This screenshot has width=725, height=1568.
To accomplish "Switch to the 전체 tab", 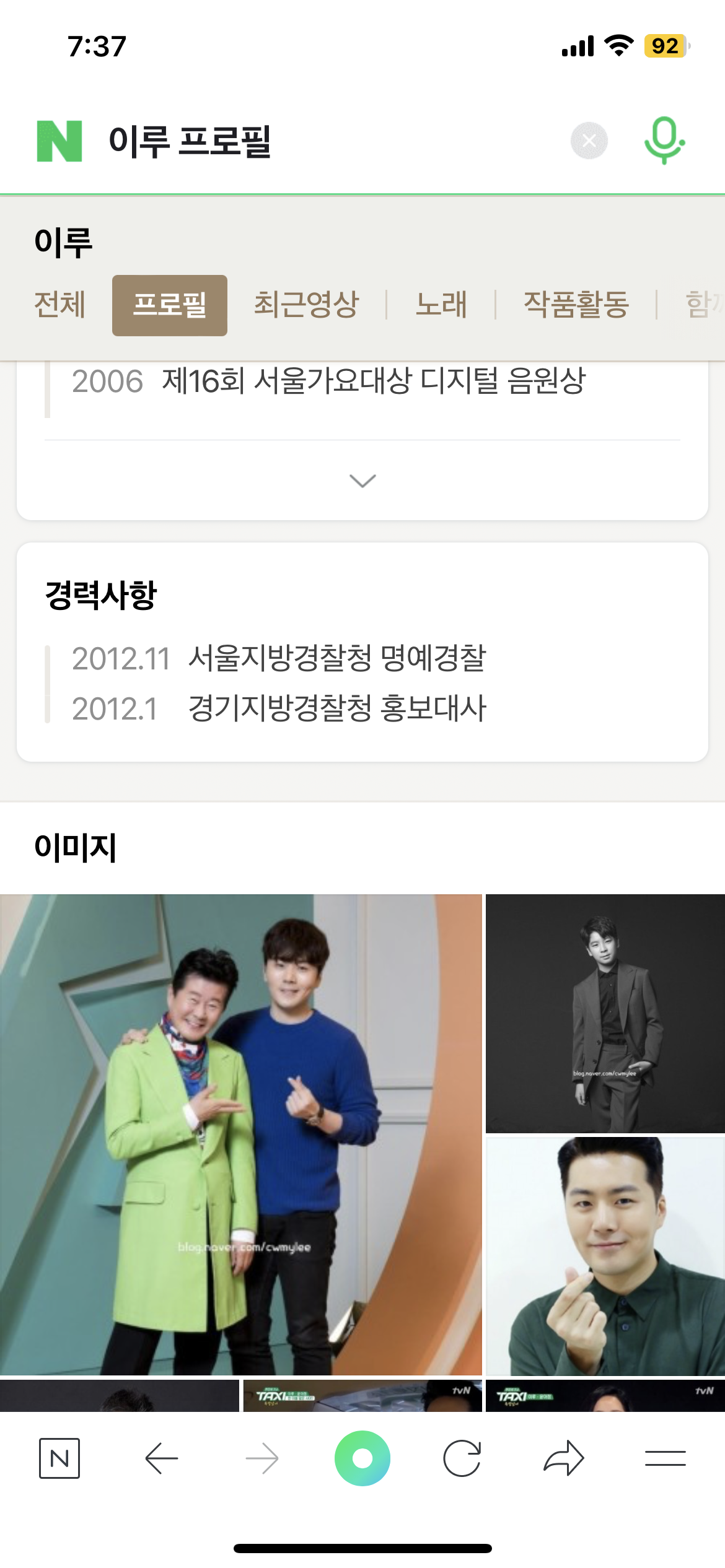I will coord(59,305).
